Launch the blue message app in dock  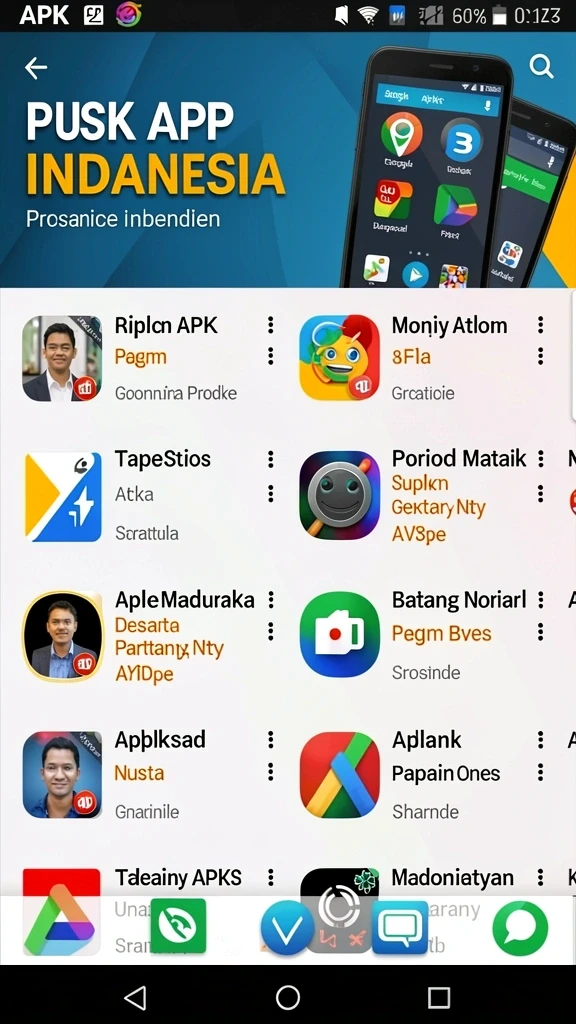pyautogui.click(x=400, y=927)
